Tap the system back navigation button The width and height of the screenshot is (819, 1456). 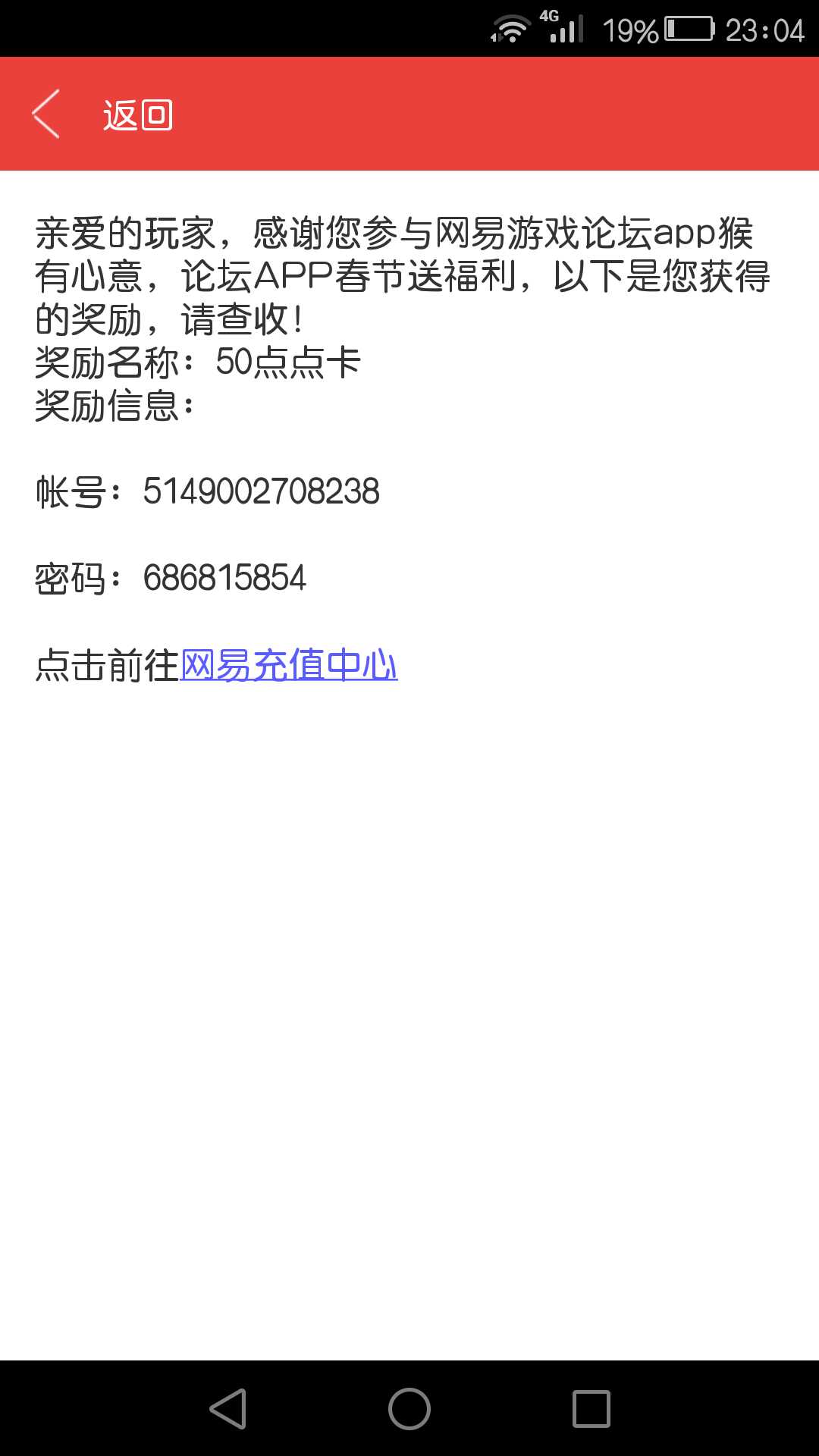[228, 1408]
